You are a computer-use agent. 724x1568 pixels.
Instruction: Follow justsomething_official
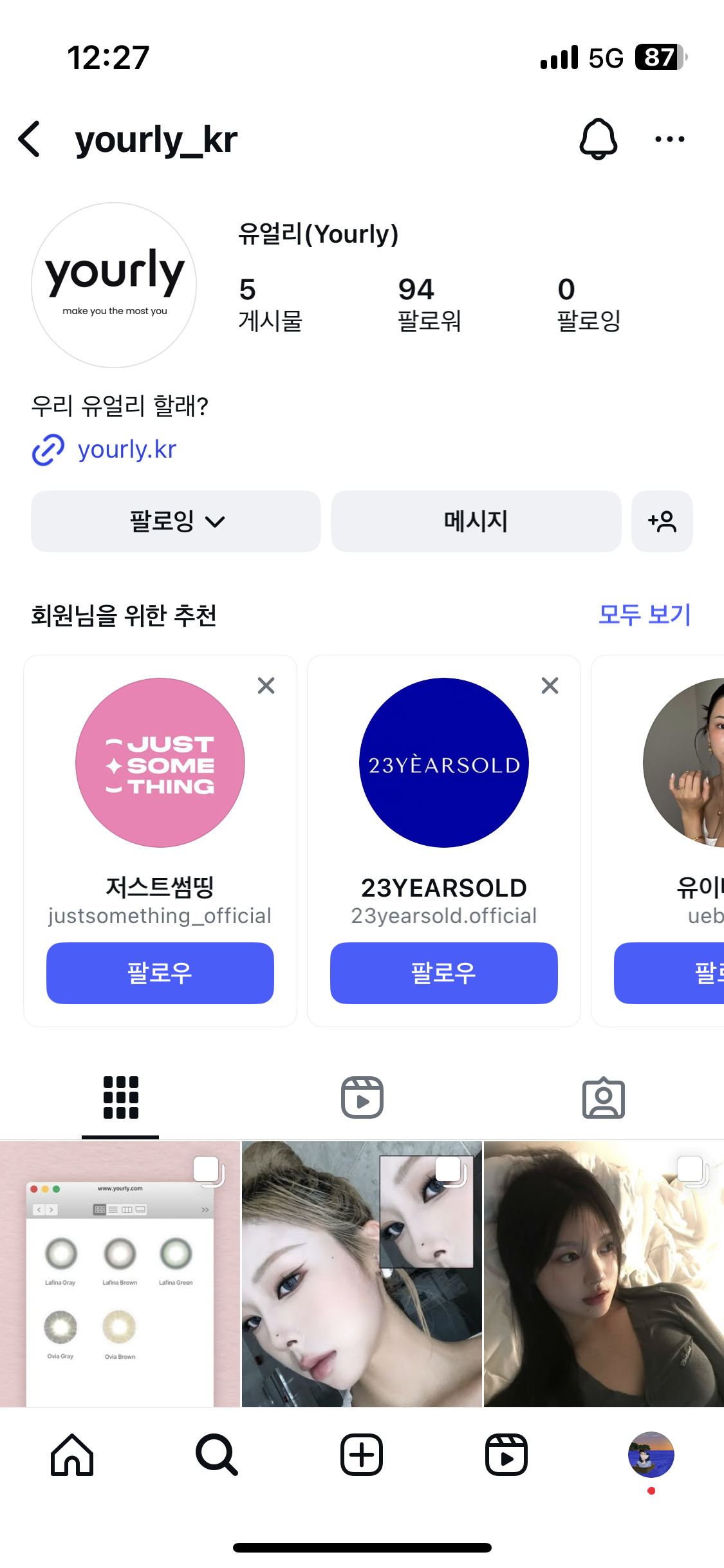coord(160,973)
